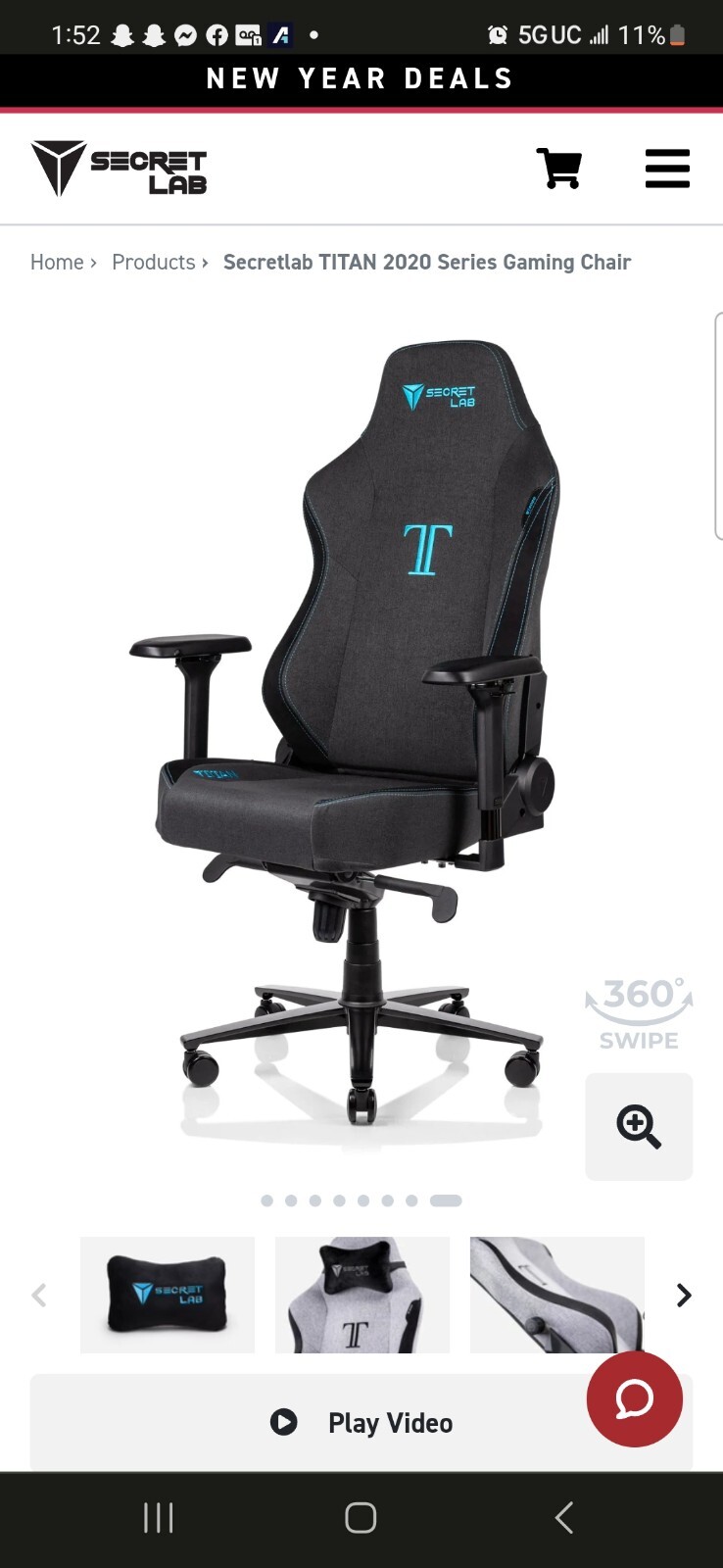Go back with system back button
Viewport: 723px width, 1568px height.
coord(563,1518)
